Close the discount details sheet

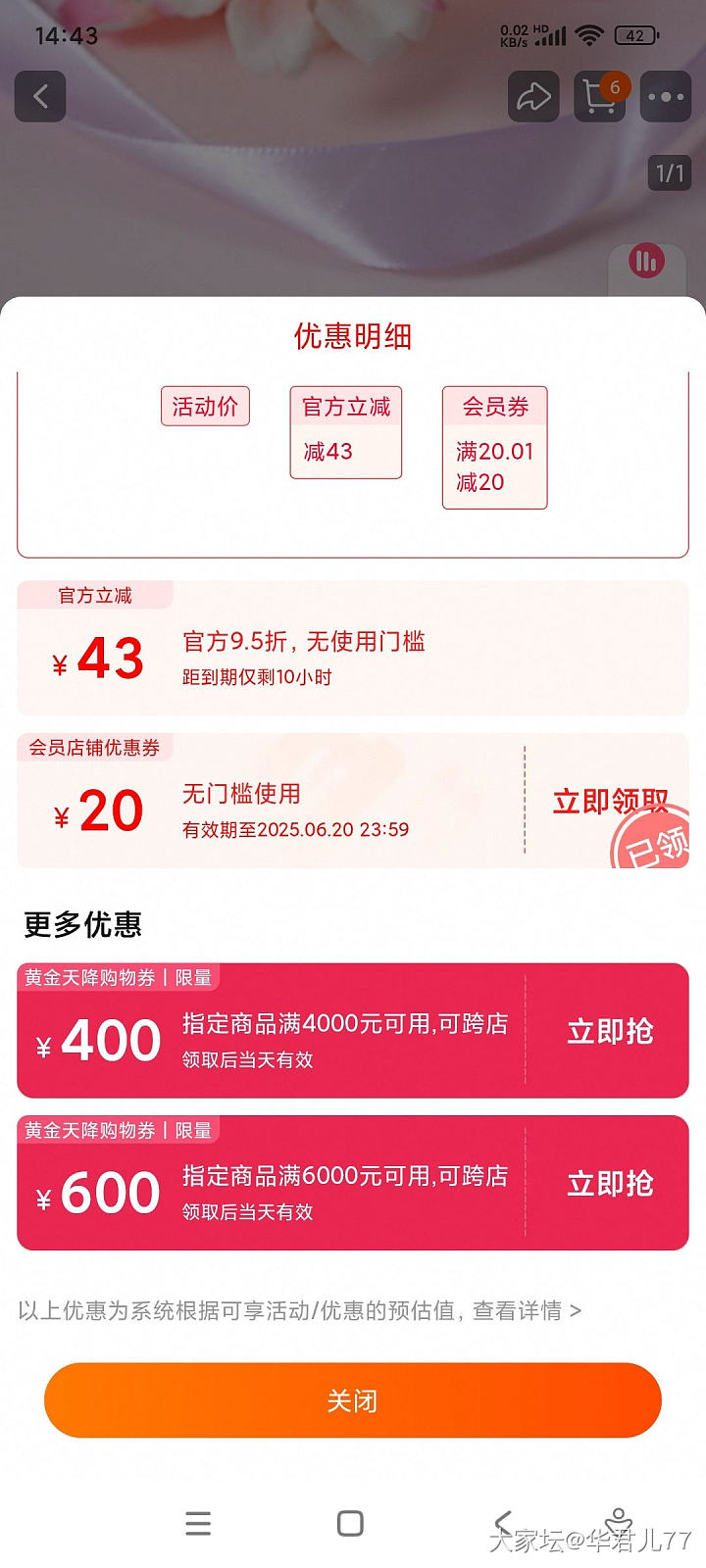353,1400
